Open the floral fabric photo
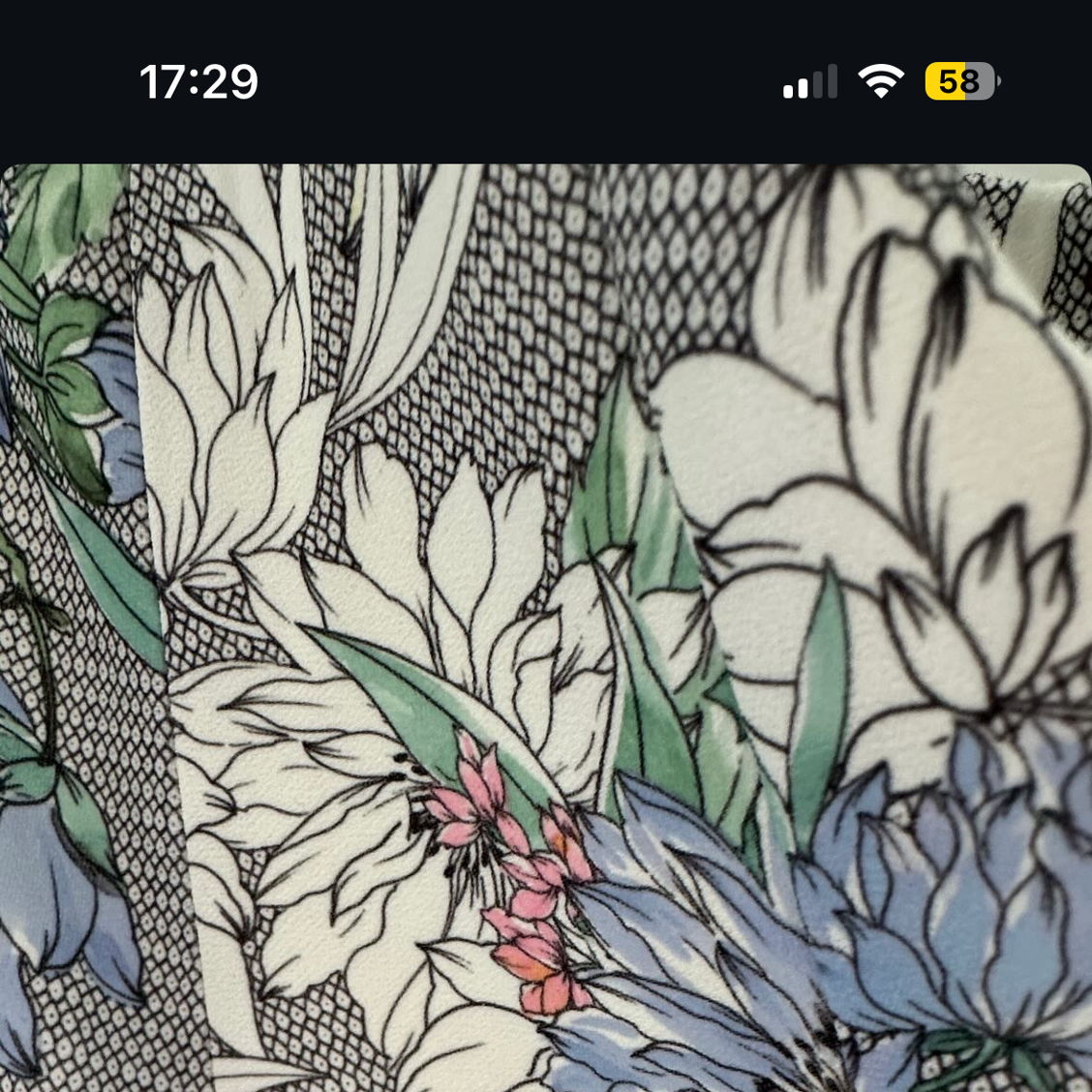 546,627
